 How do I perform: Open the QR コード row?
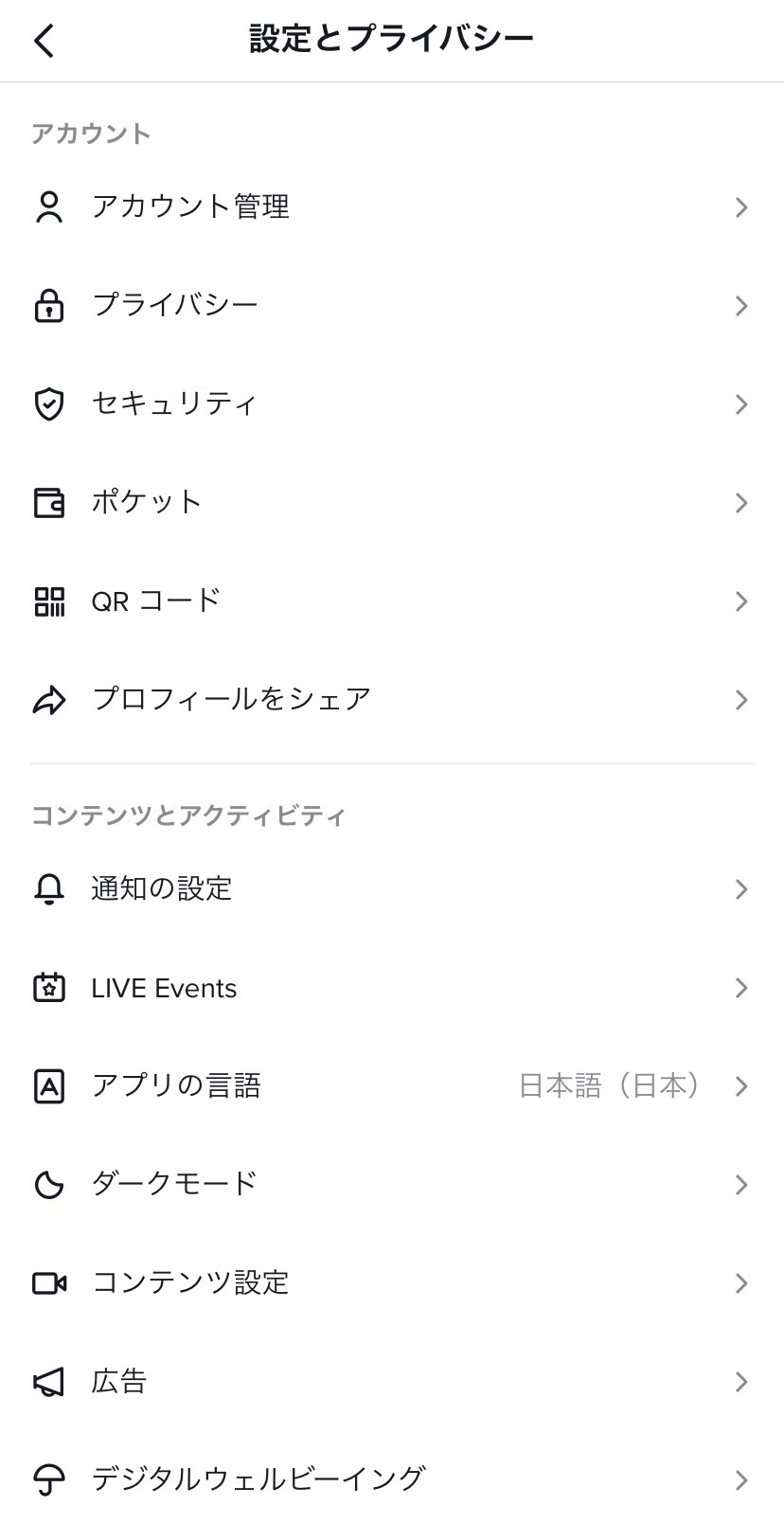click(x=392, y=600)
